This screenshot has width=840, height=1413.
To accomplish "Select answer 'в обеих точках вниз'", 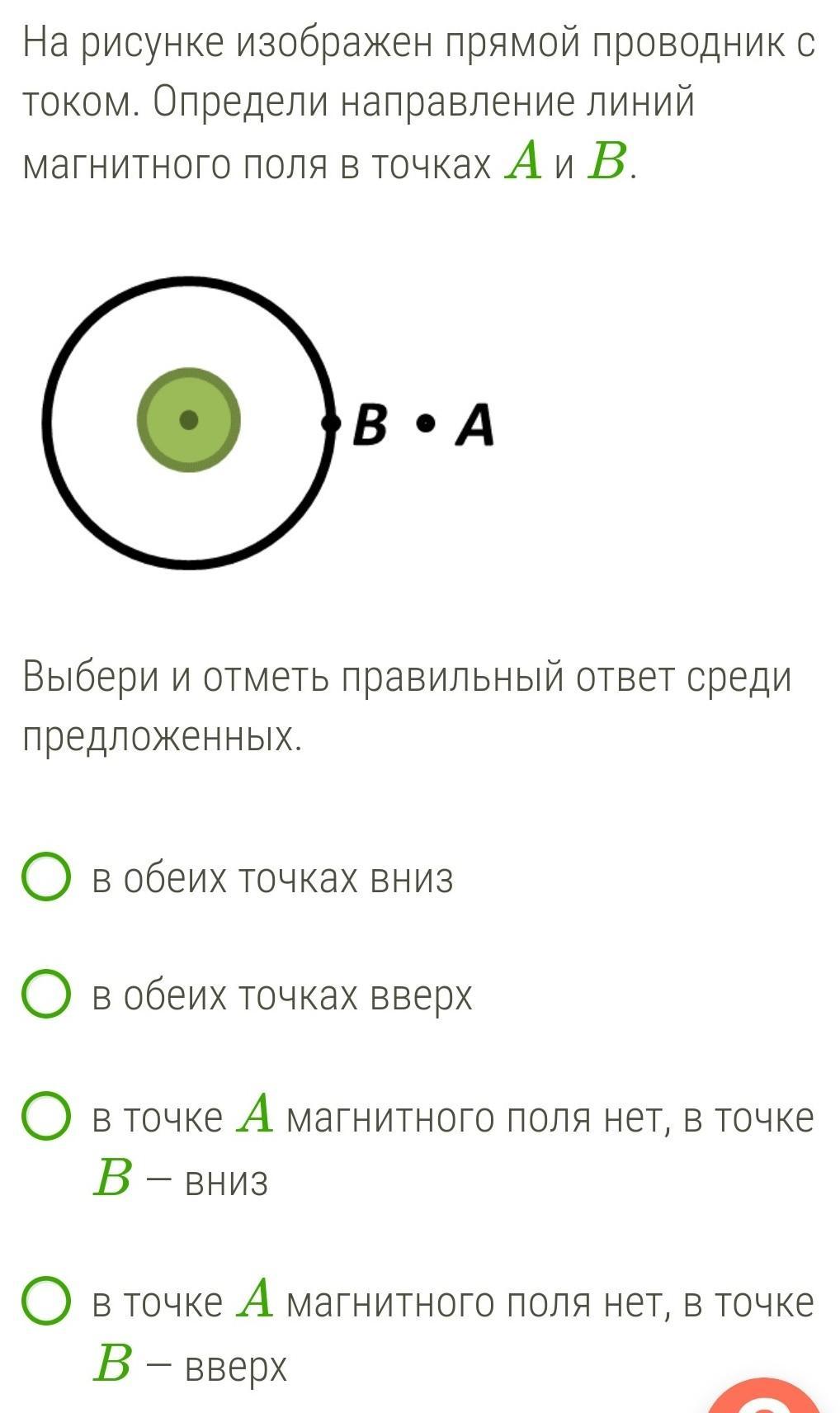I will 45,877.
